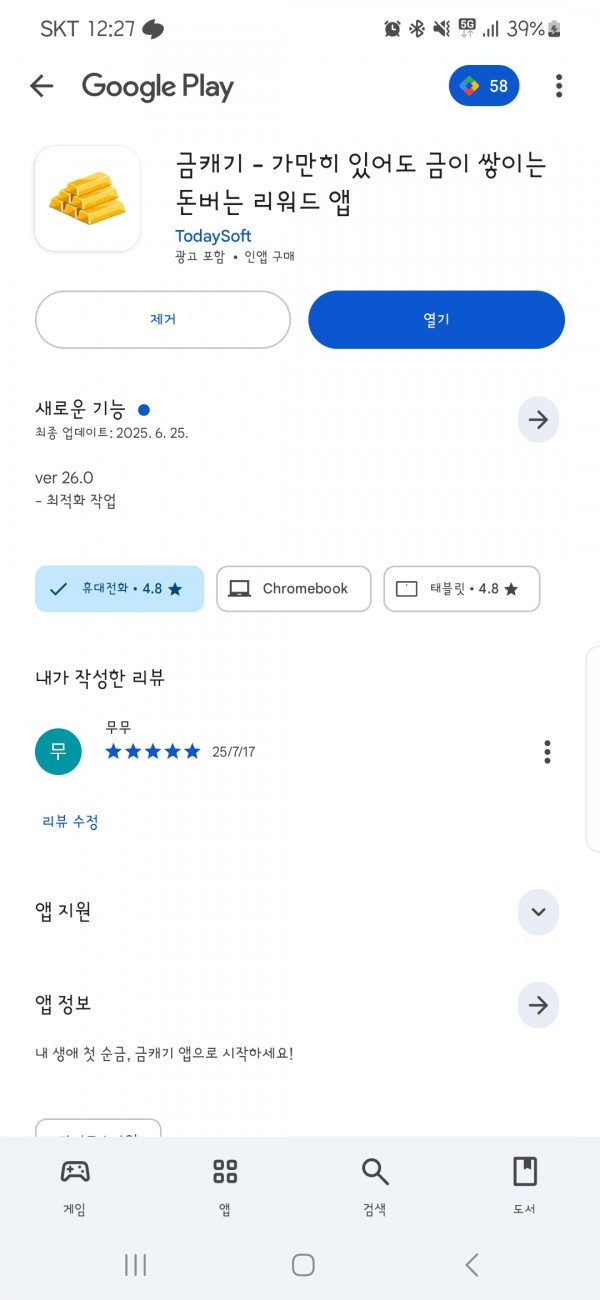Open TodaySoft developer page
Image resolution: width=600 pixels, height=1300 pixels.
[213, 236]
